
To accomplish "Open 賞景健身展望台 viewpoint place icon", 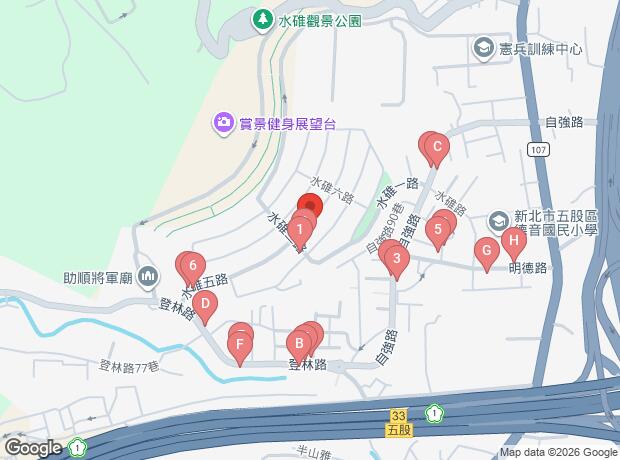I will (x=221, y=123).
